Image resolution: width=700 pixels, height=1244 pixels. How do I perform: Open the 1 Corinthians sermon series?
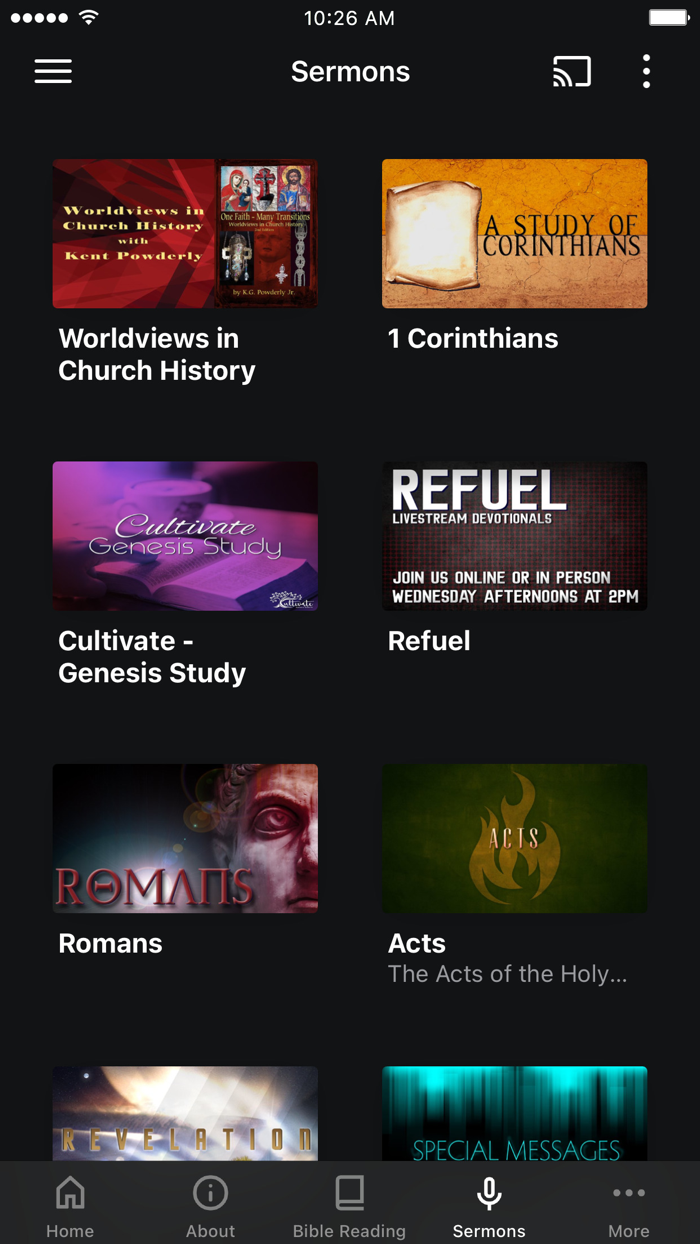coord(514,234)
